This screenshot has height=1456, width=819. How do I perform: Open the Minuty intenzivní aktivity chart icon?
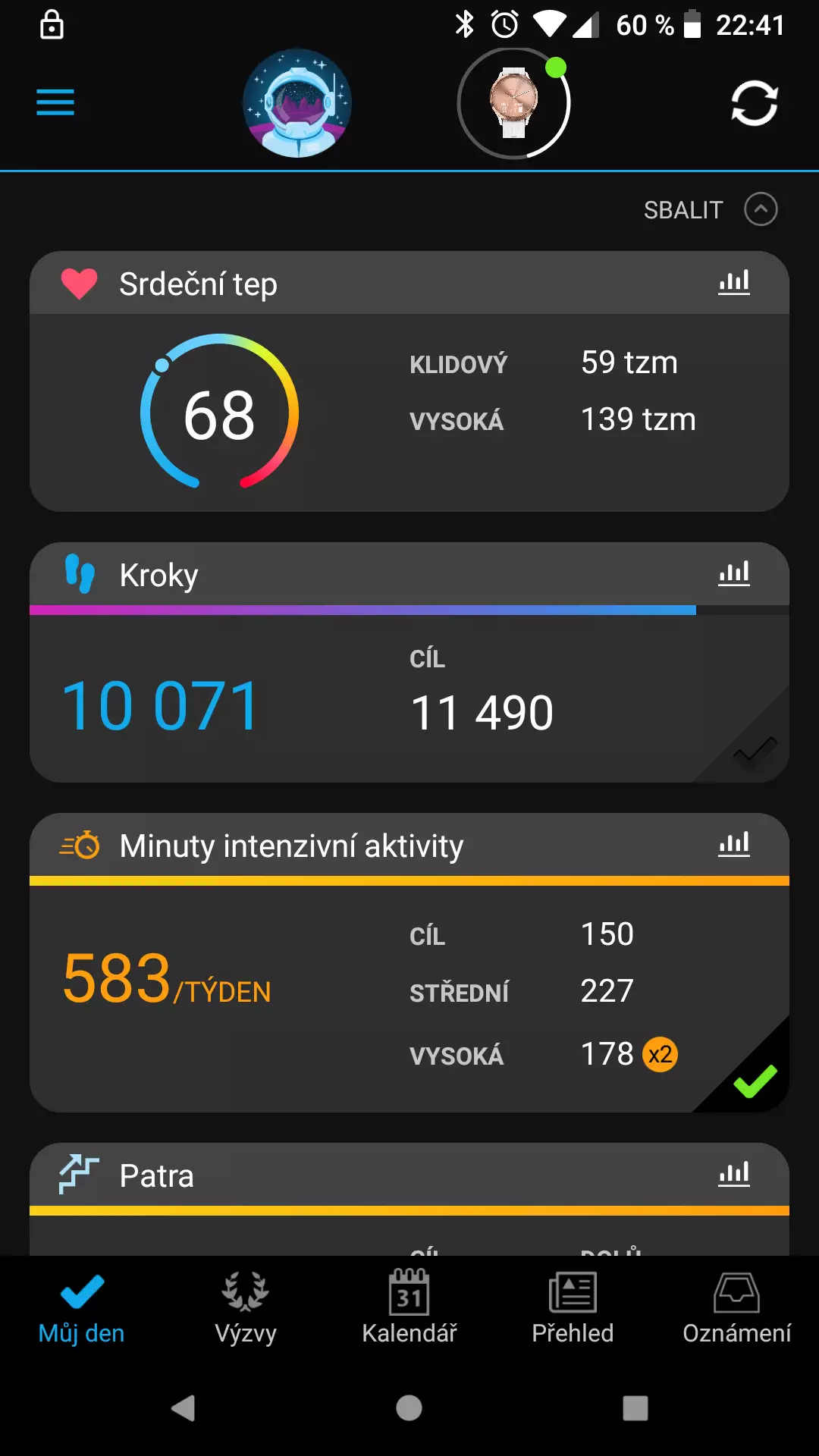(734, 844)
